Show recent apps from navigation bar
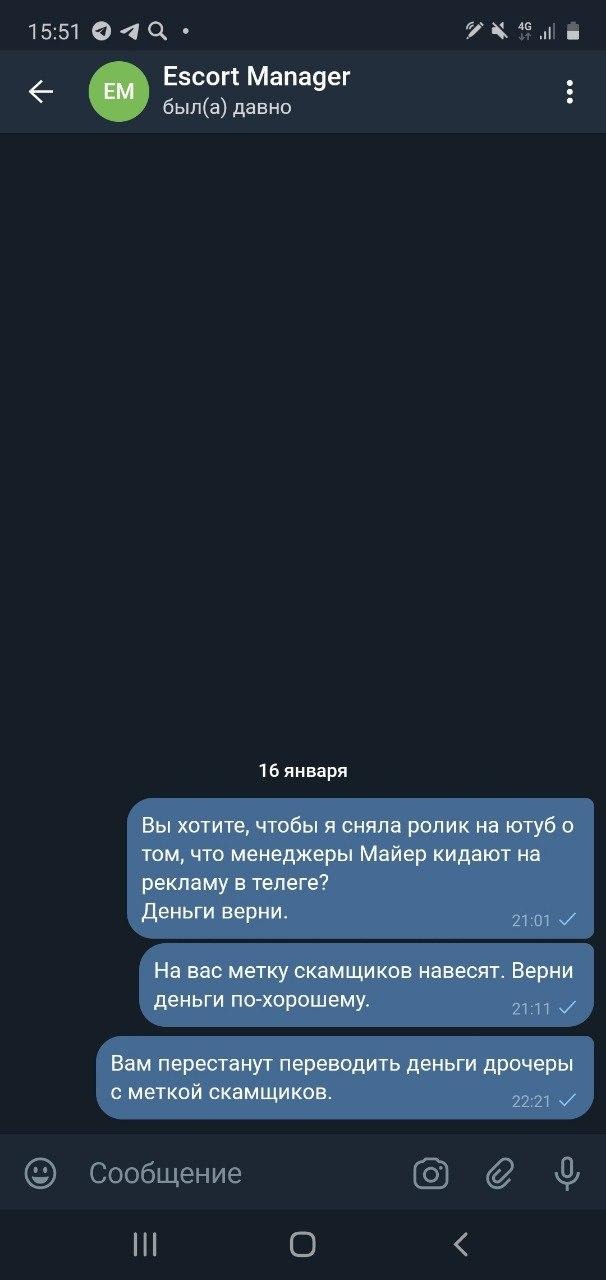This screenshot has height=1280, width=606. click(145, 1244)
